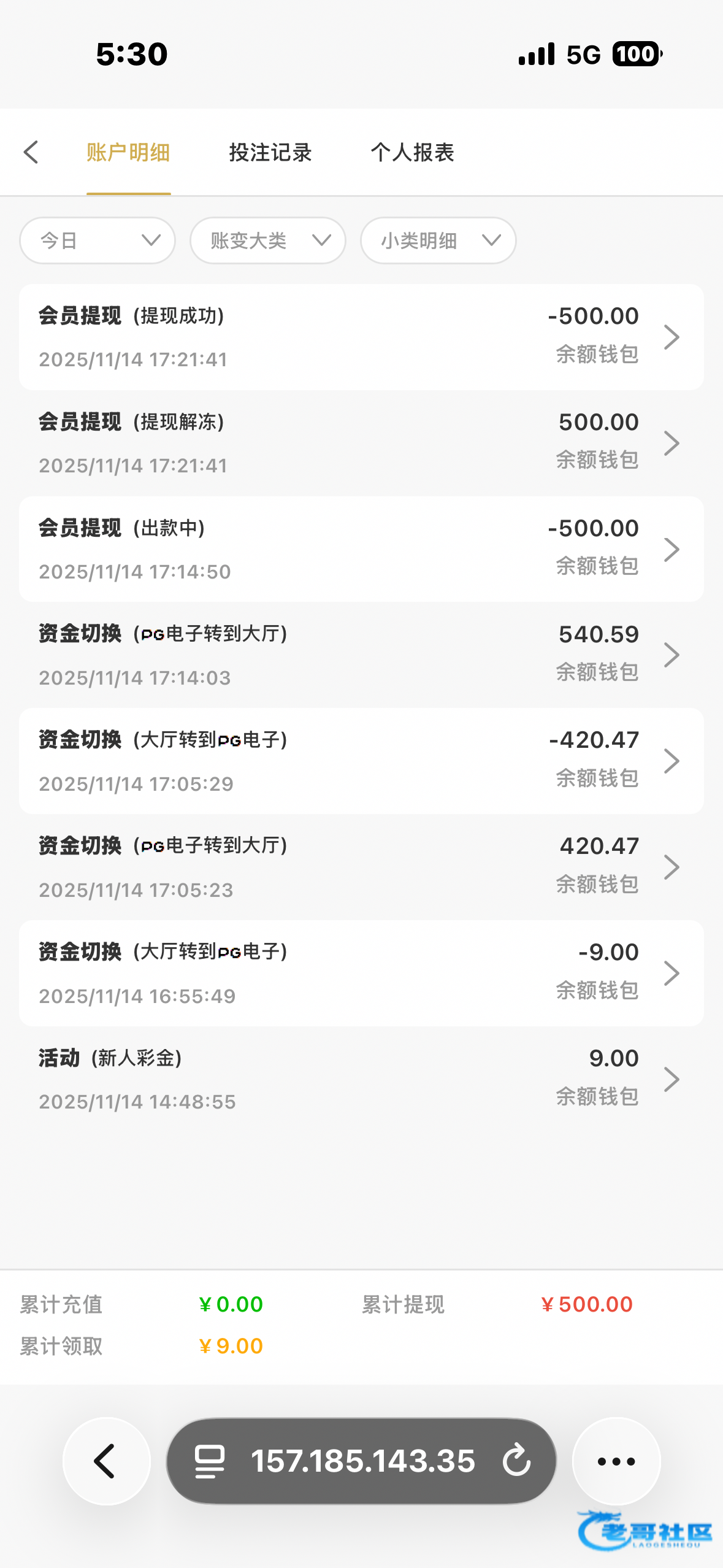The image size is (723, 1568).
Task: Open the browser more options menu
Action: [x=616, y=1461]
